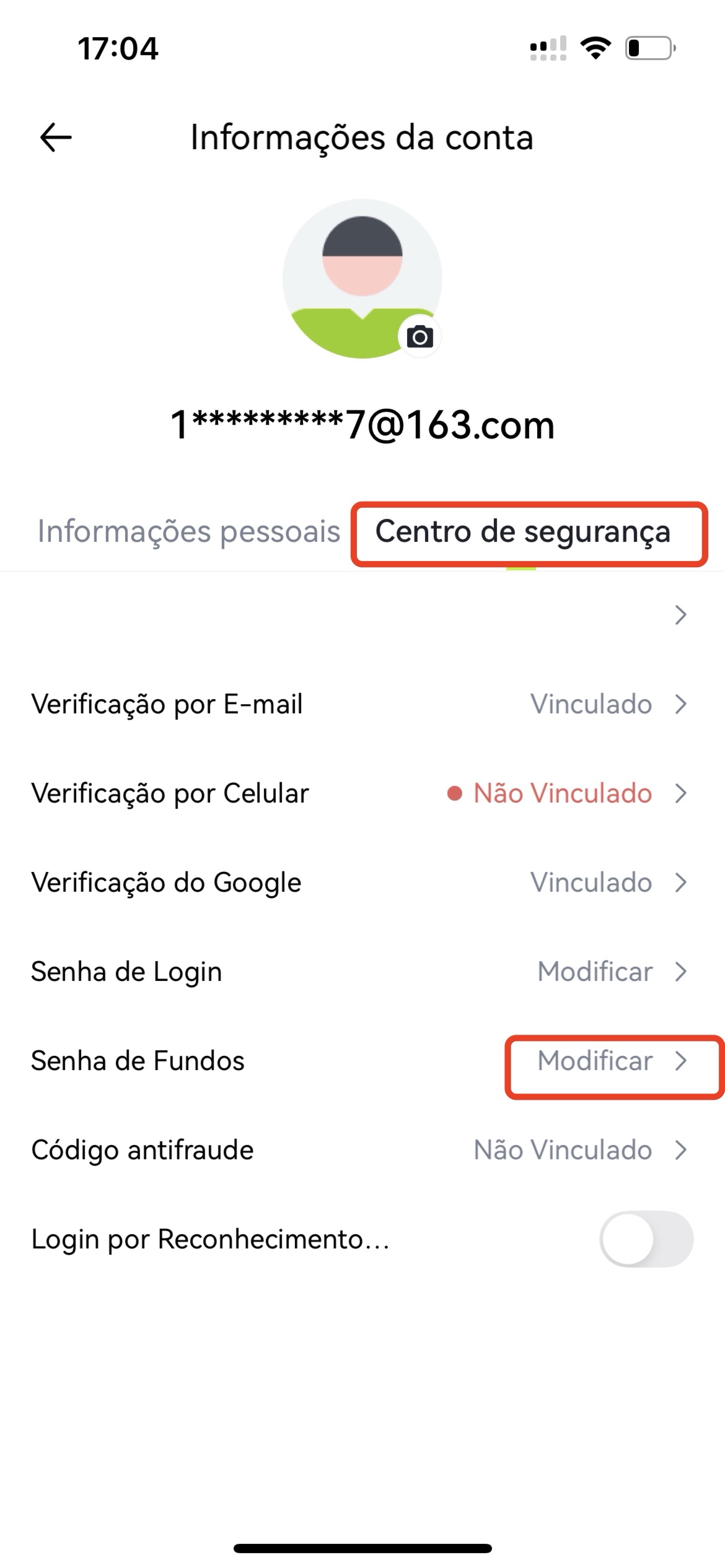
Task: Open Código antifraude setting
Action: (x=362, y=1150)
